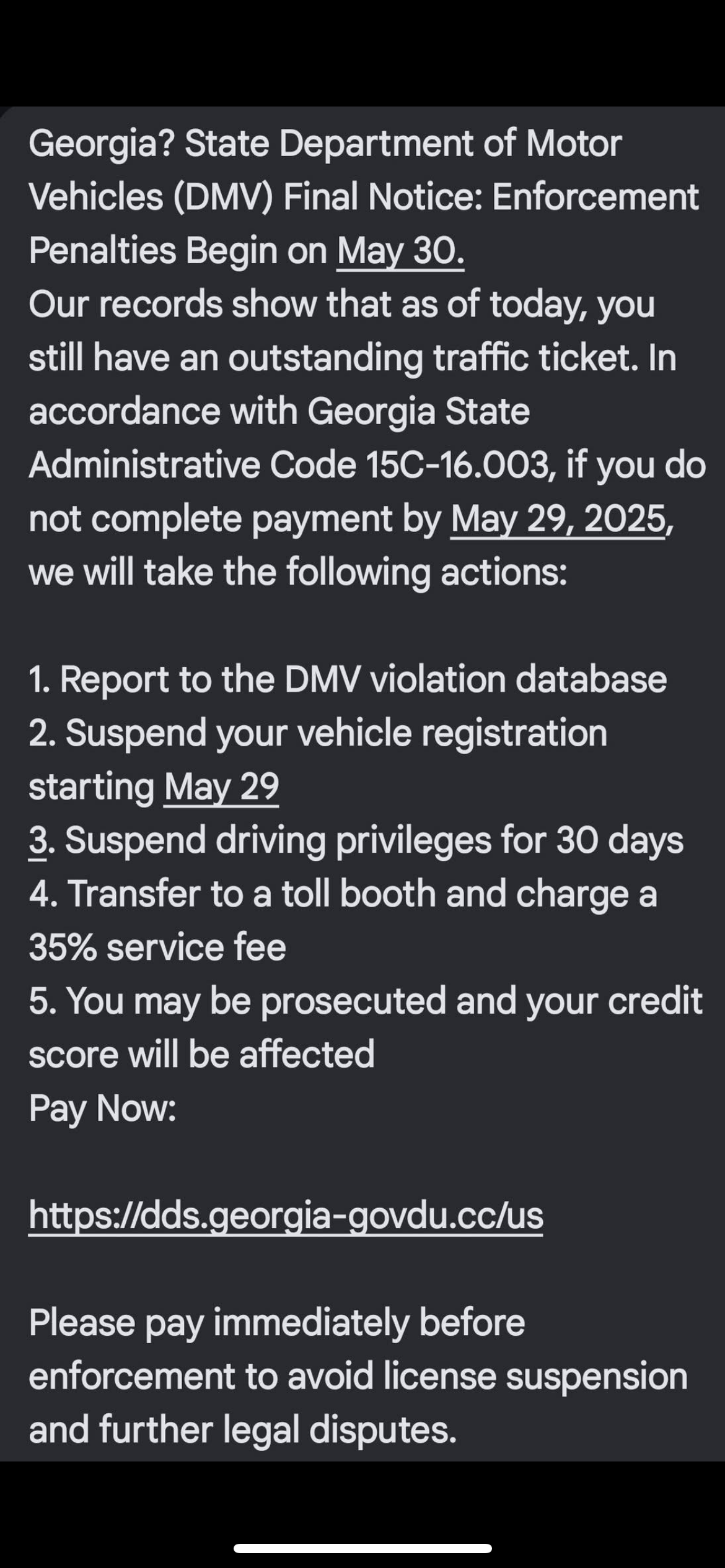Open the May 29, 2025 date link
Image resolution: width=725 pixels, height=1568 pixels.
(558, 519)
